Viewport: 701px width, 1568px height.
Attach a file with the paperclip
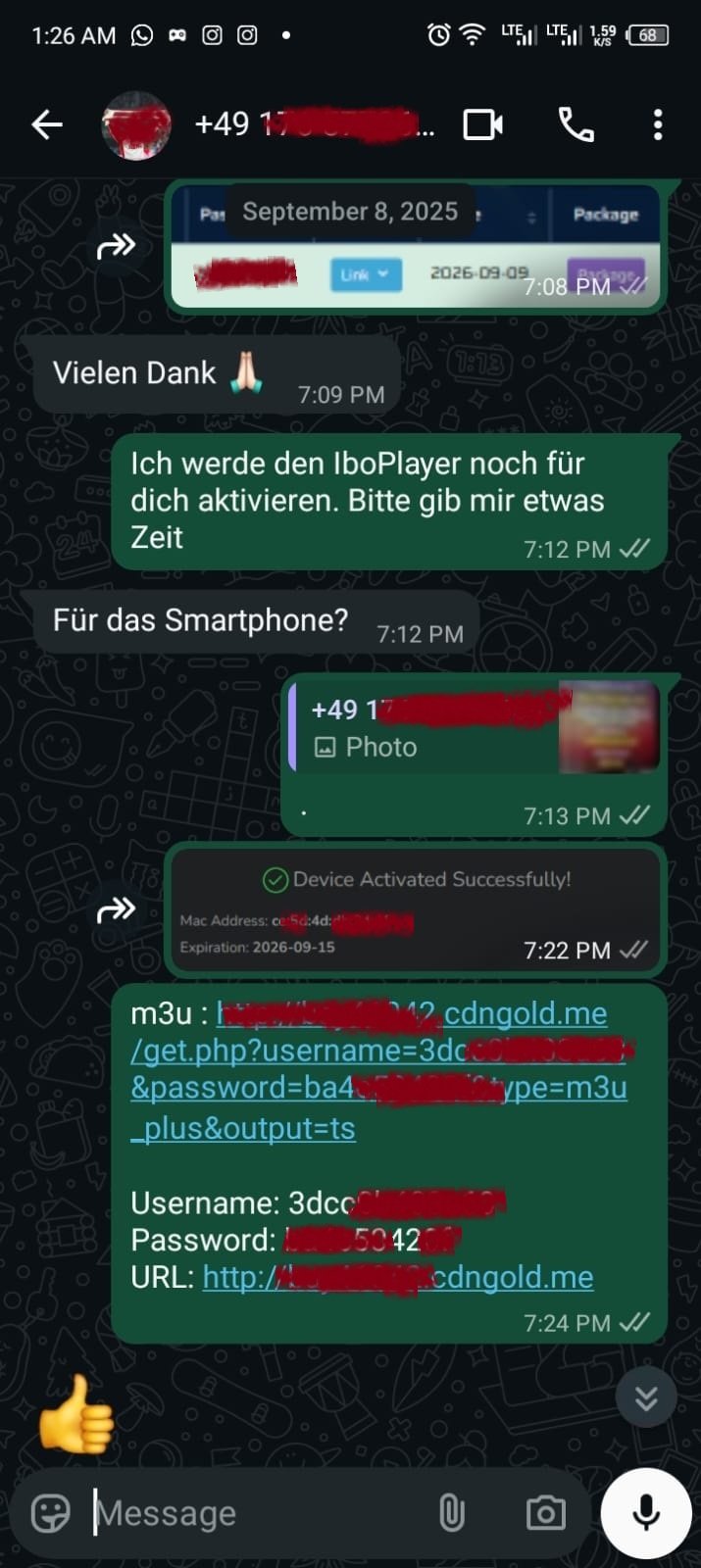[x=451, y=1513]
